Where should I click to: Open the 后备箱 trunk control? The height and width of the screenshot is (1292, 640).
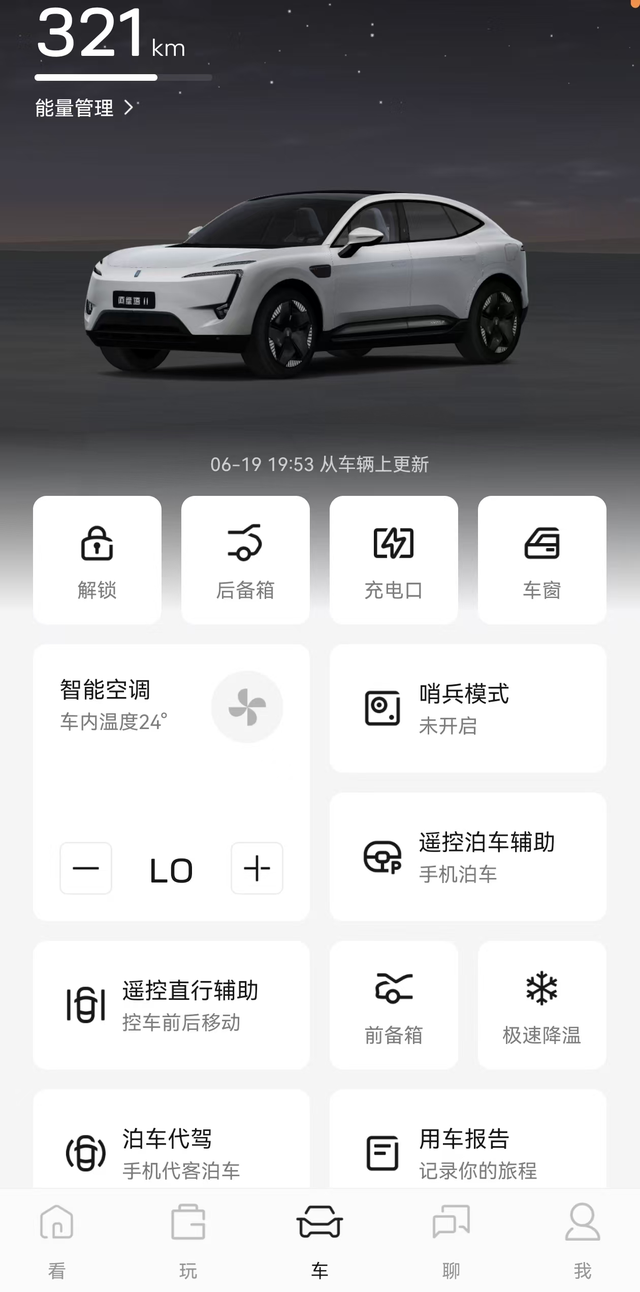(245, 560)
